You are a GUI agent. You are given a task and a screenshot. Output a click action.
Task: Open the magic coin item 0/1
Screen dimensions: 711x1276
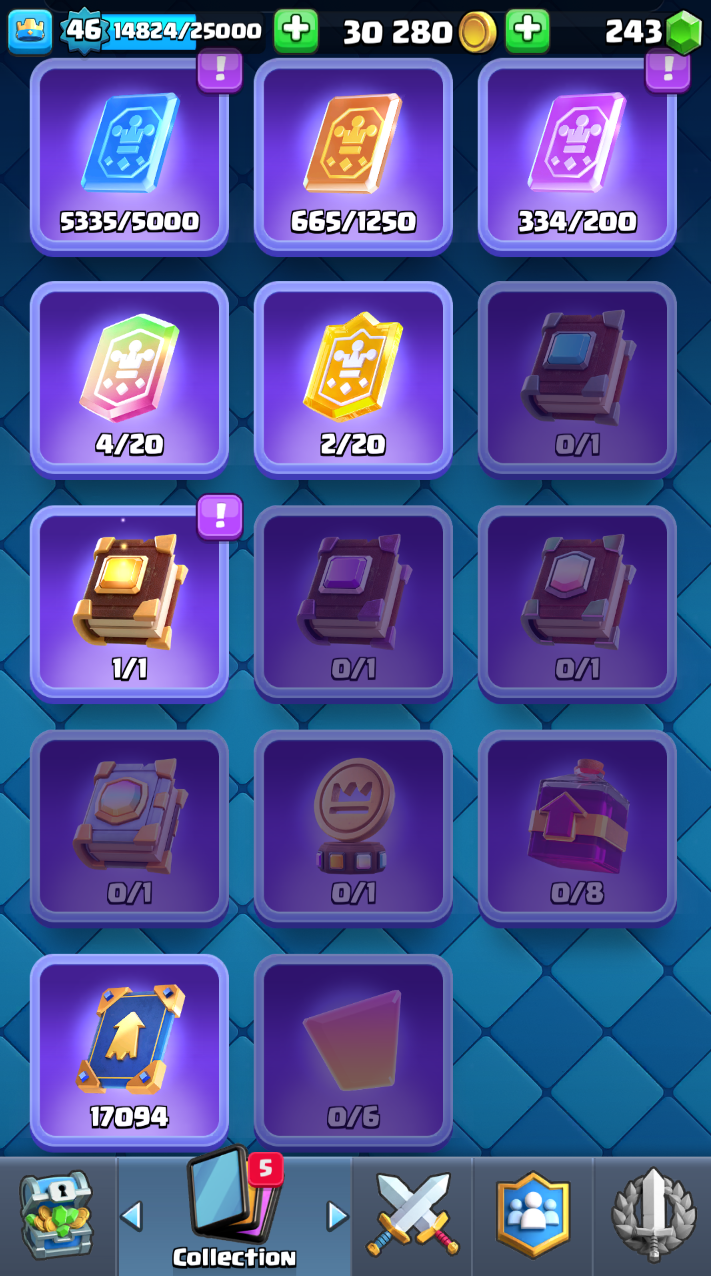pos(353,826)
